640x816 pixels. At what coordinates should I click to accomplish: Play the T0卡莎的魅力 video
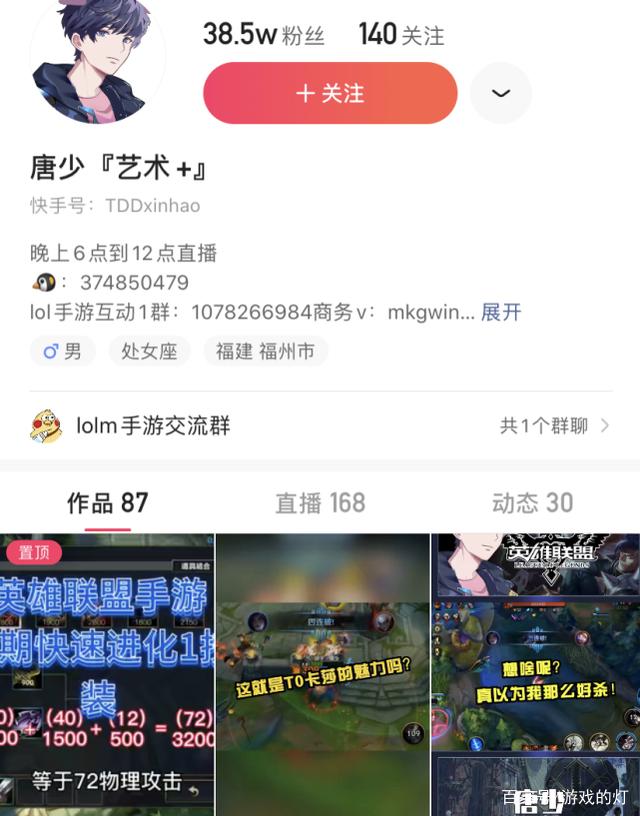[x=322, y=675]
